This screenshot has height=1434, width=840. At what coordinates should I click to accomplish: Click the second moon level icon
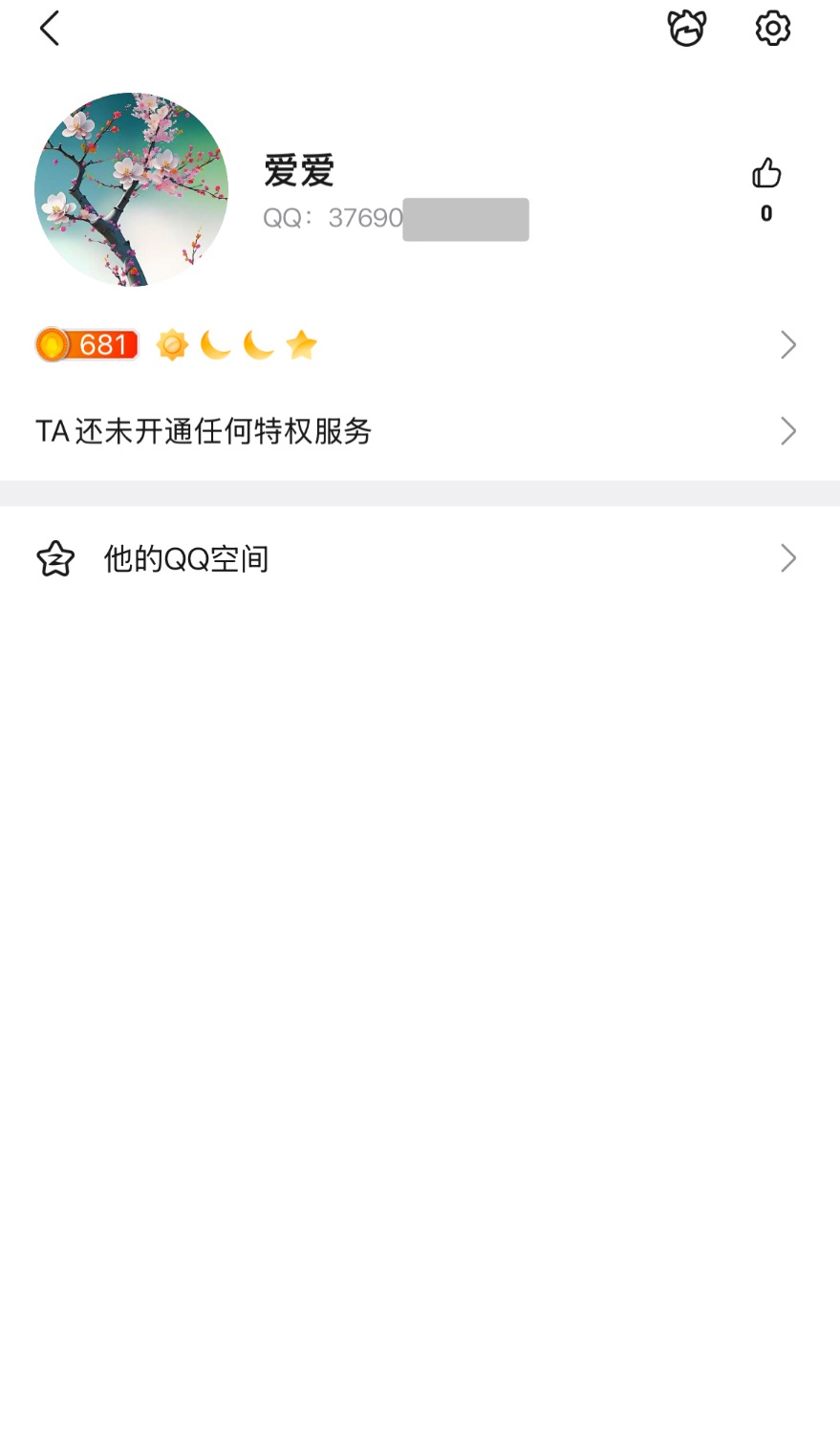coord(259,344)
